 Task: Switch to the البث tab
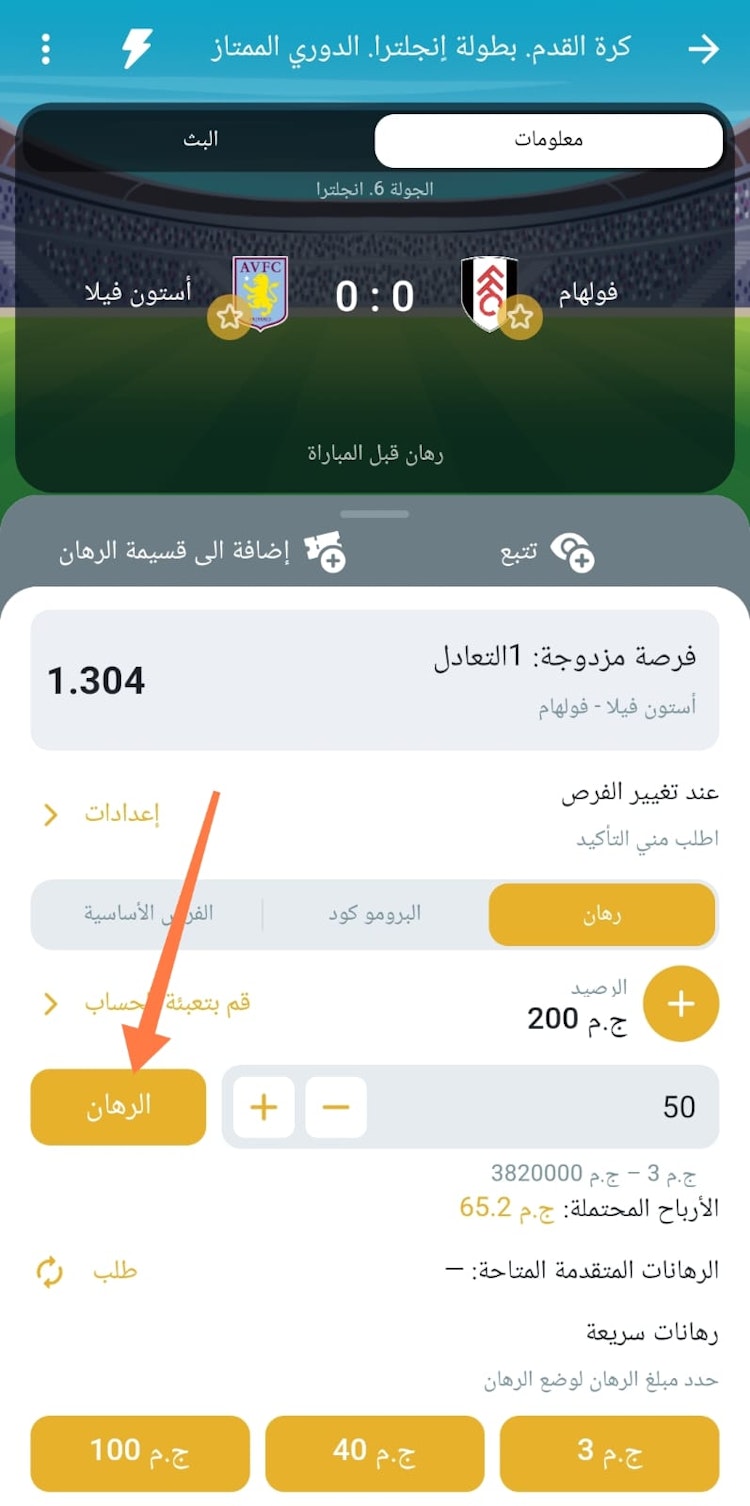(x=200, y=140)
